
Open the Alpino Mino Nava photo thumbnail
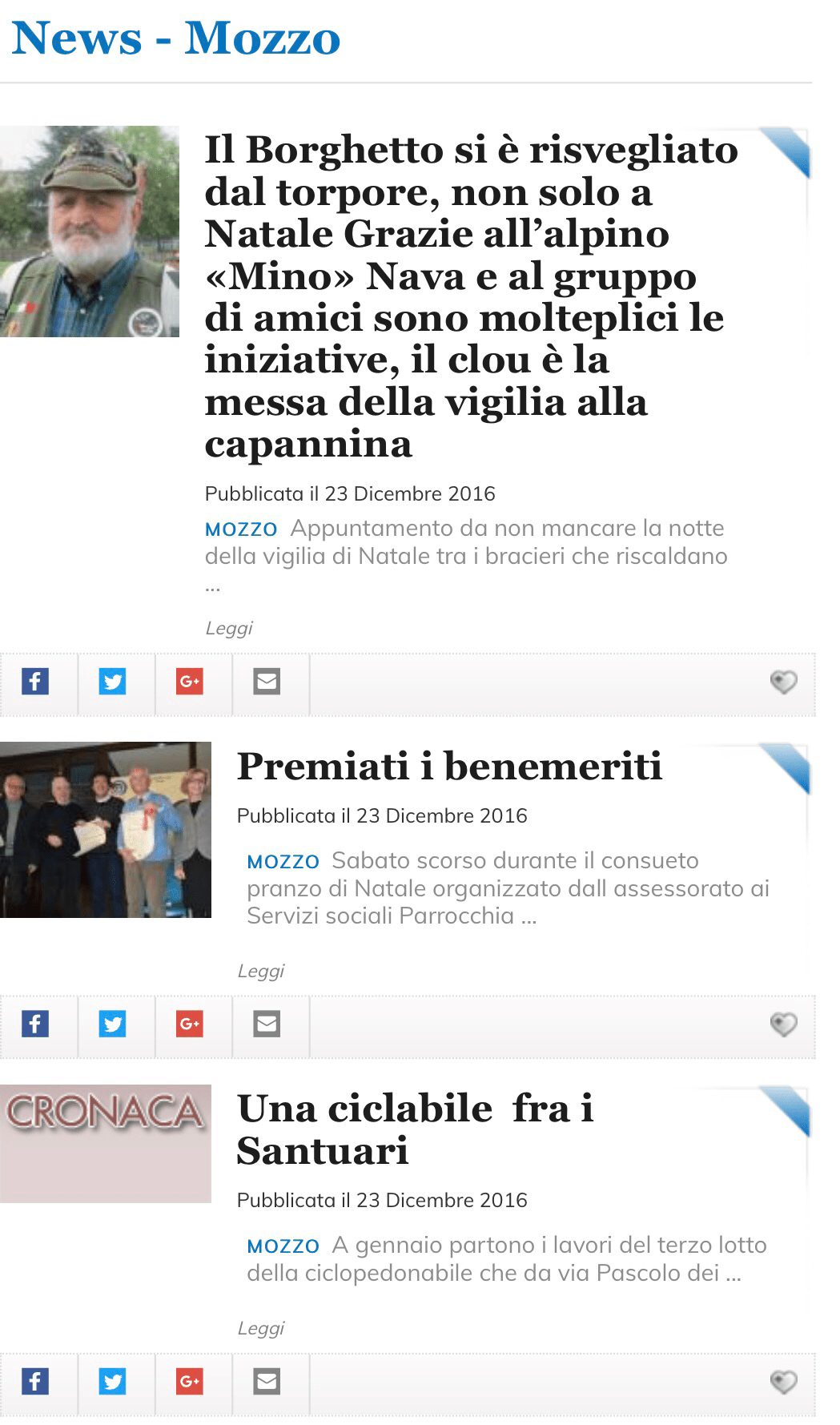(x=90, y=231)
